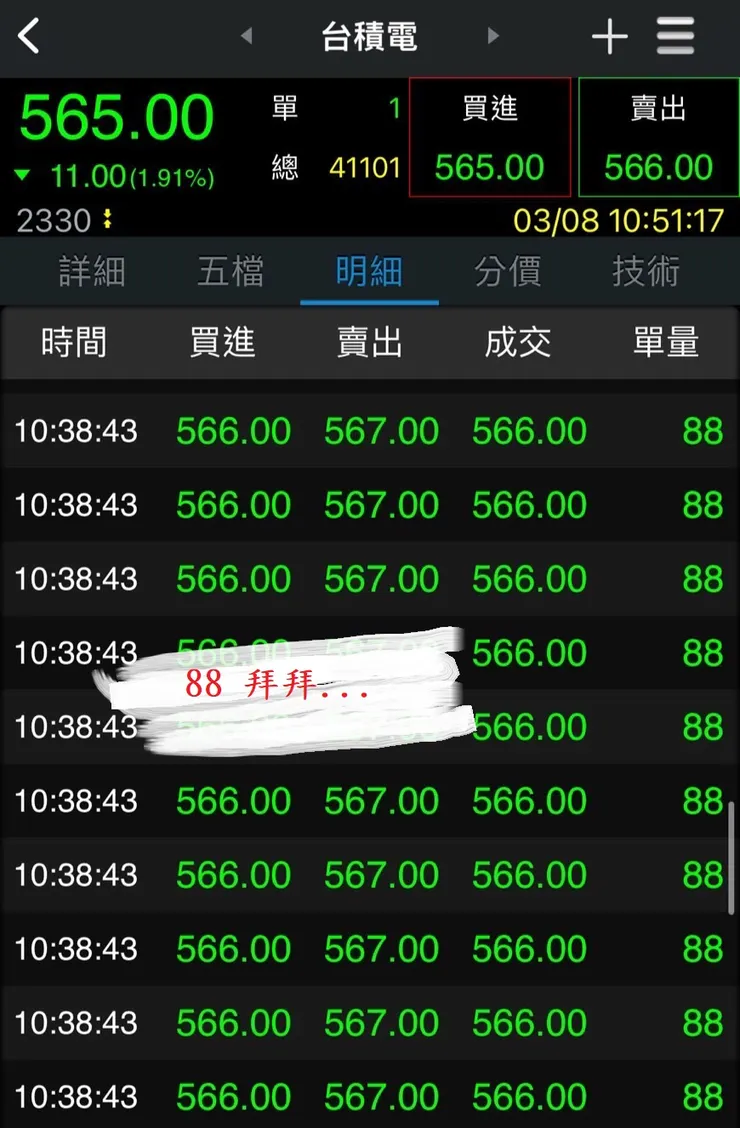Viewport: 740px width, 1128px height.
Task: Tap the 賣出 sell box showing 566.00
Action: 659,138
